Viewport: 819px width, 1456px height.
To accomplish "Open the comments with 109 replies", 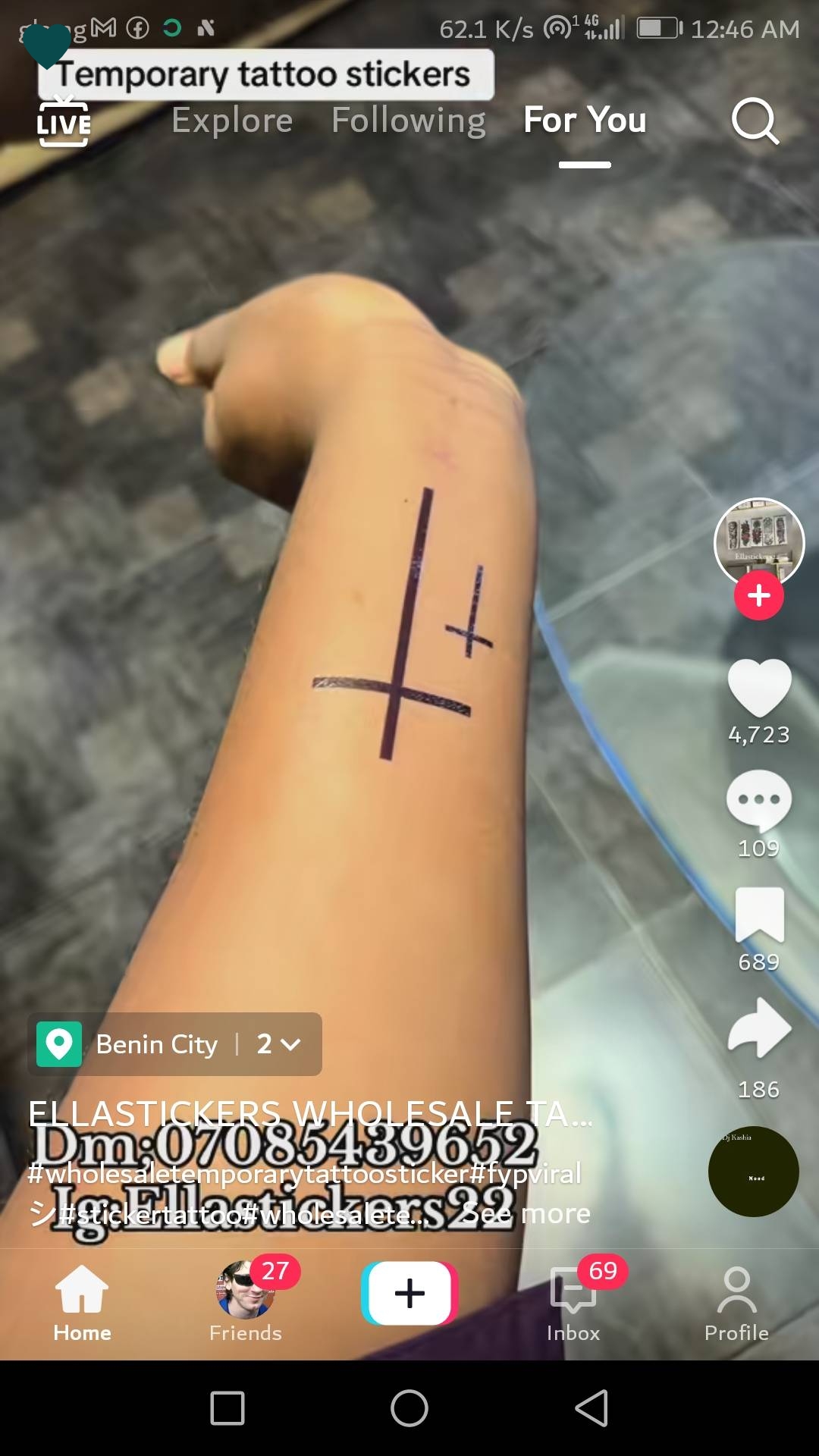I will [759, 801].
